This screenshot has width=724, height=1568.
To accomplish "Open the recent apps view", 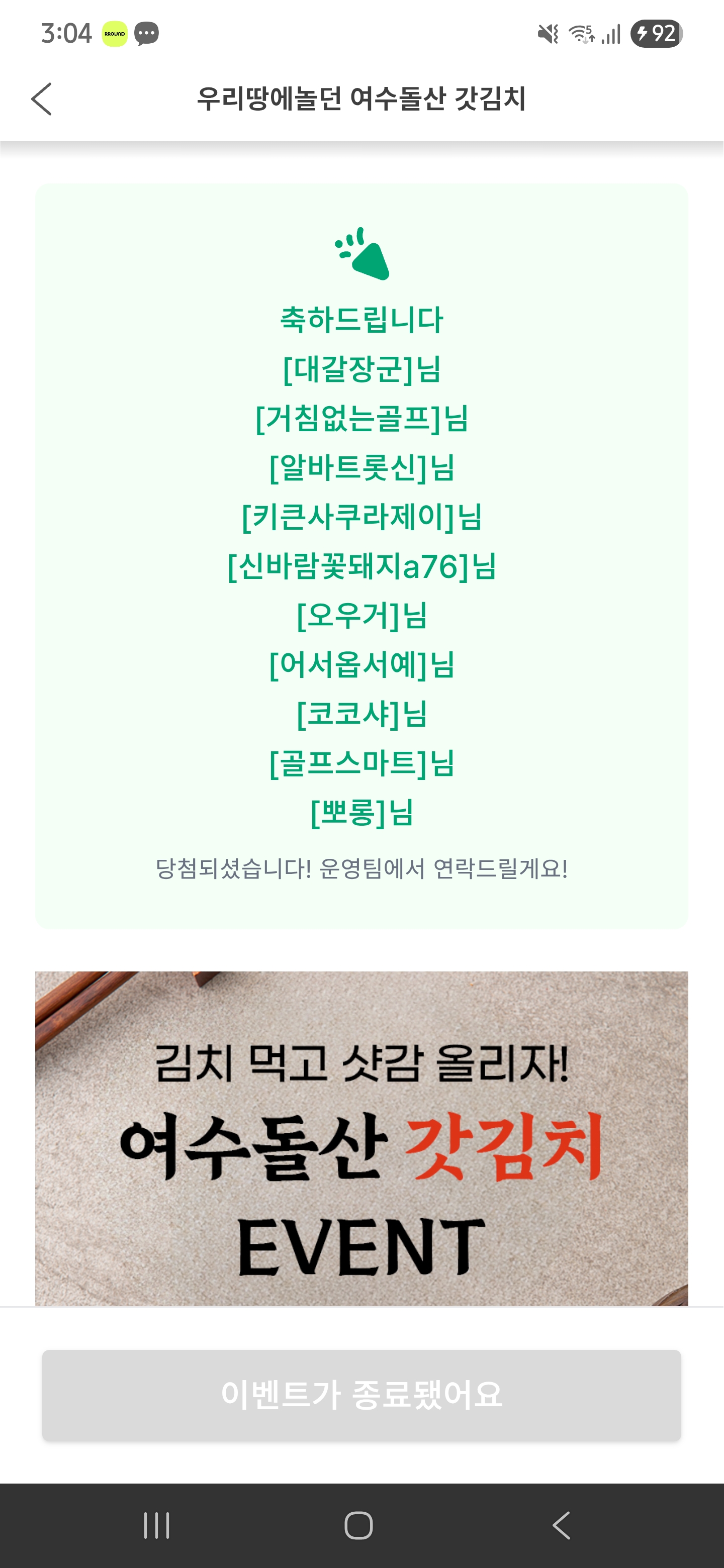I will [x=156, y=1525].
